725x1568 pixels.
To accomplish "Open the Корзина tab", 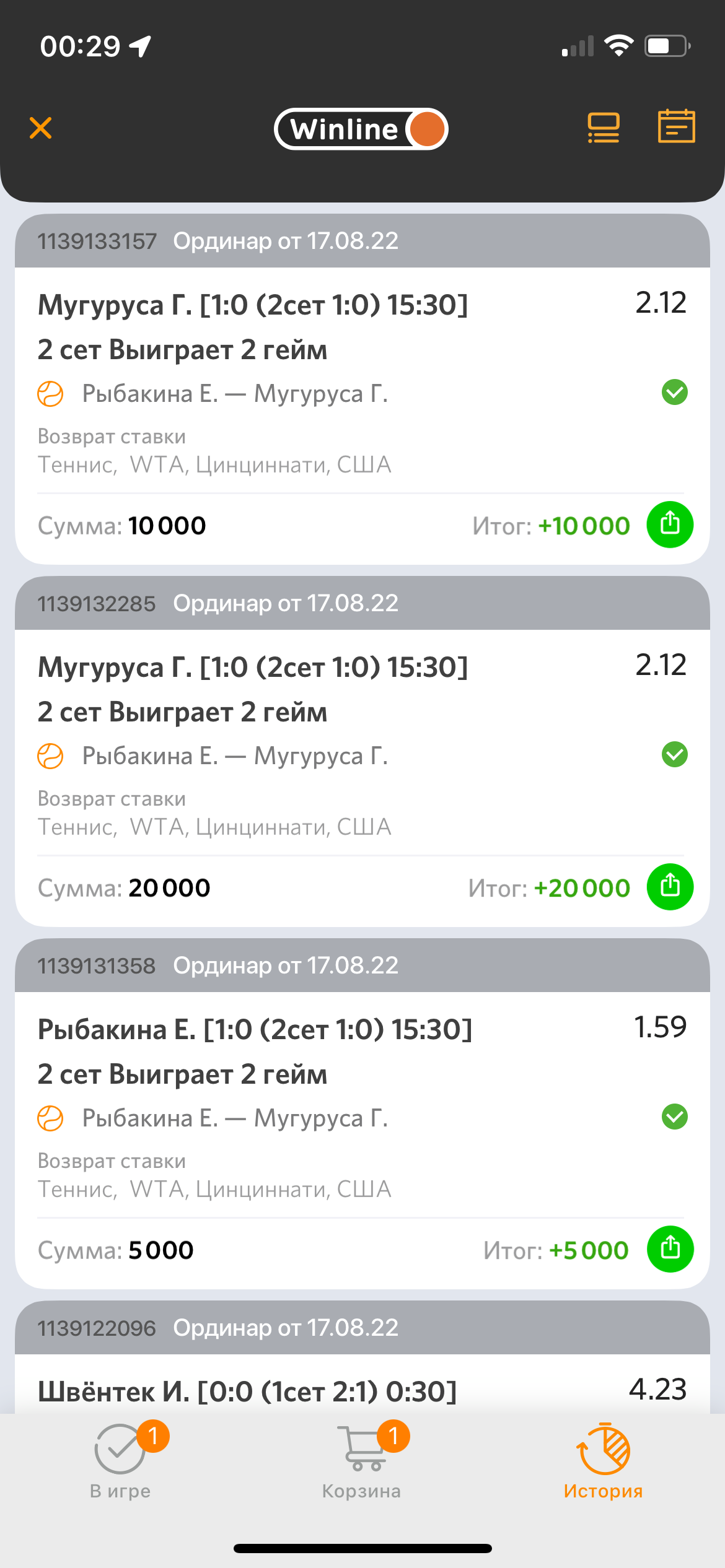I will 362,1463.
